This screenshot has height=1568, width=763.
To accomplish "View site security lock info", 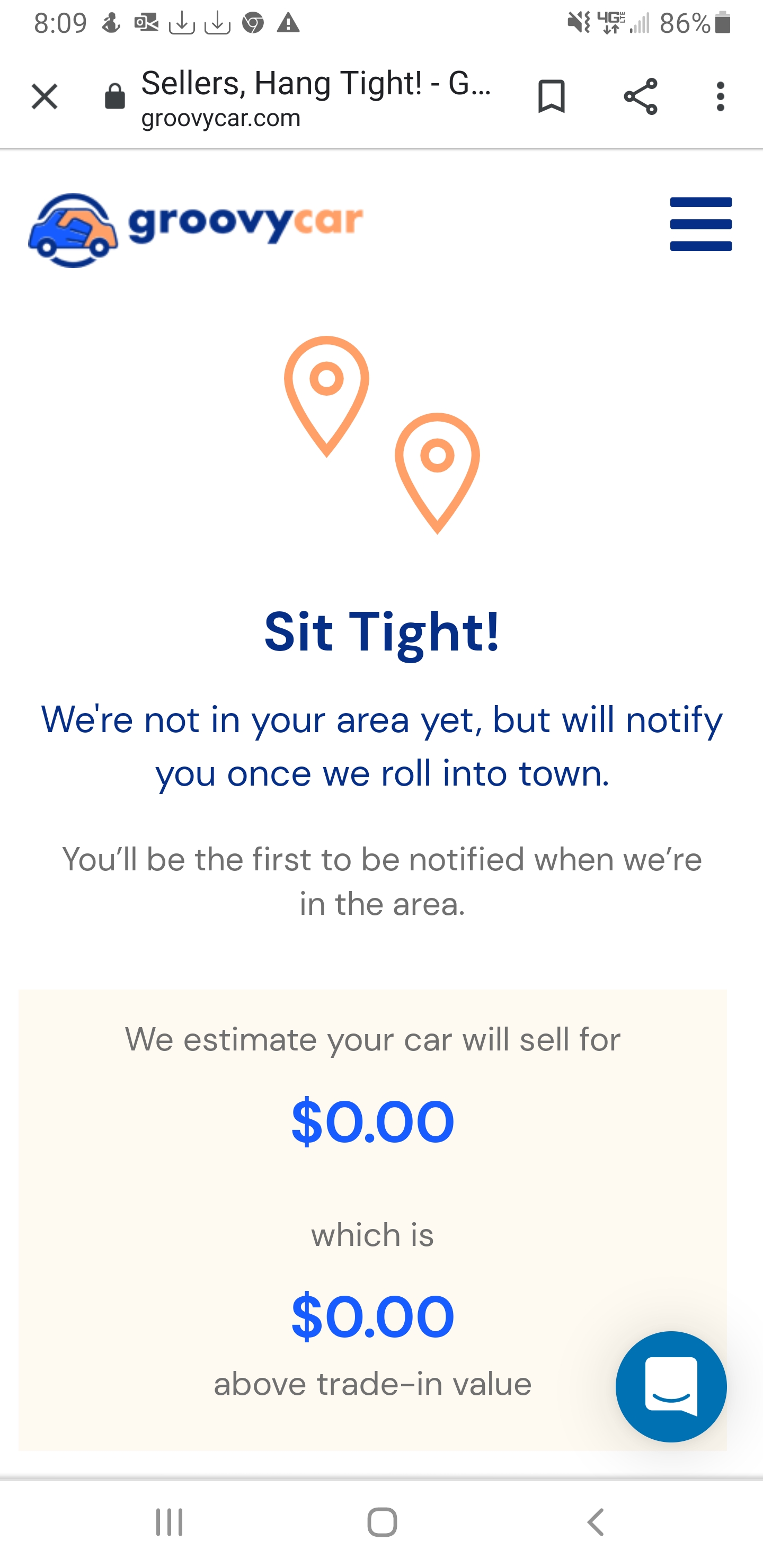I will tap(114, 97).
